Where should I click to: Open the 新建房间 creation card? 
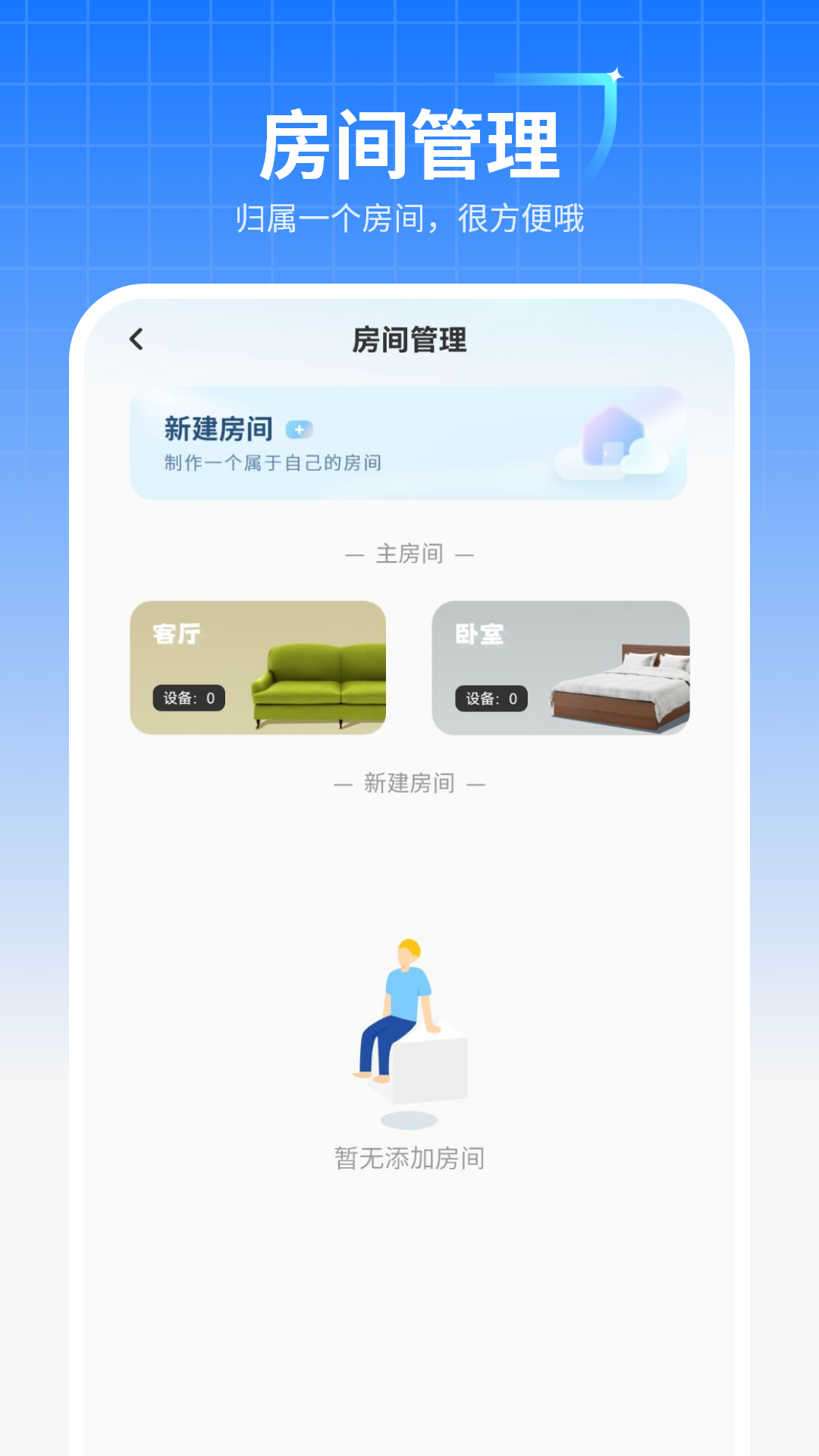tap(409, 444)
